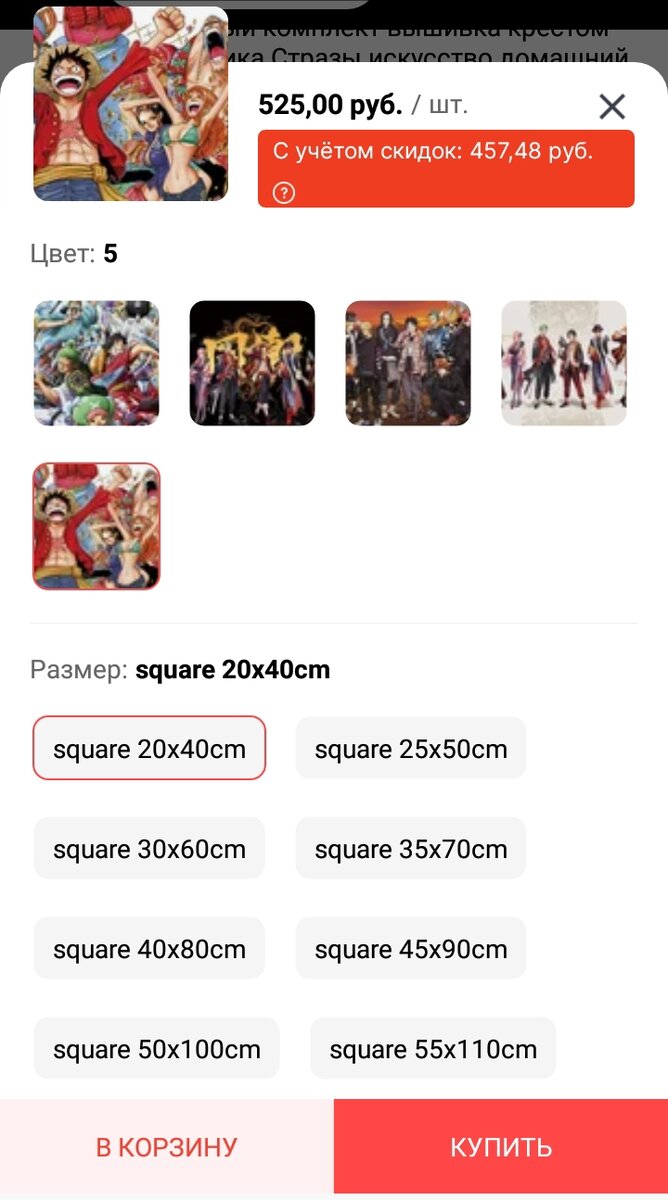Add item with В КОРЗИНУ button
The width and height of the screenshot is (668, 1200).
[x=166, y=1147]
